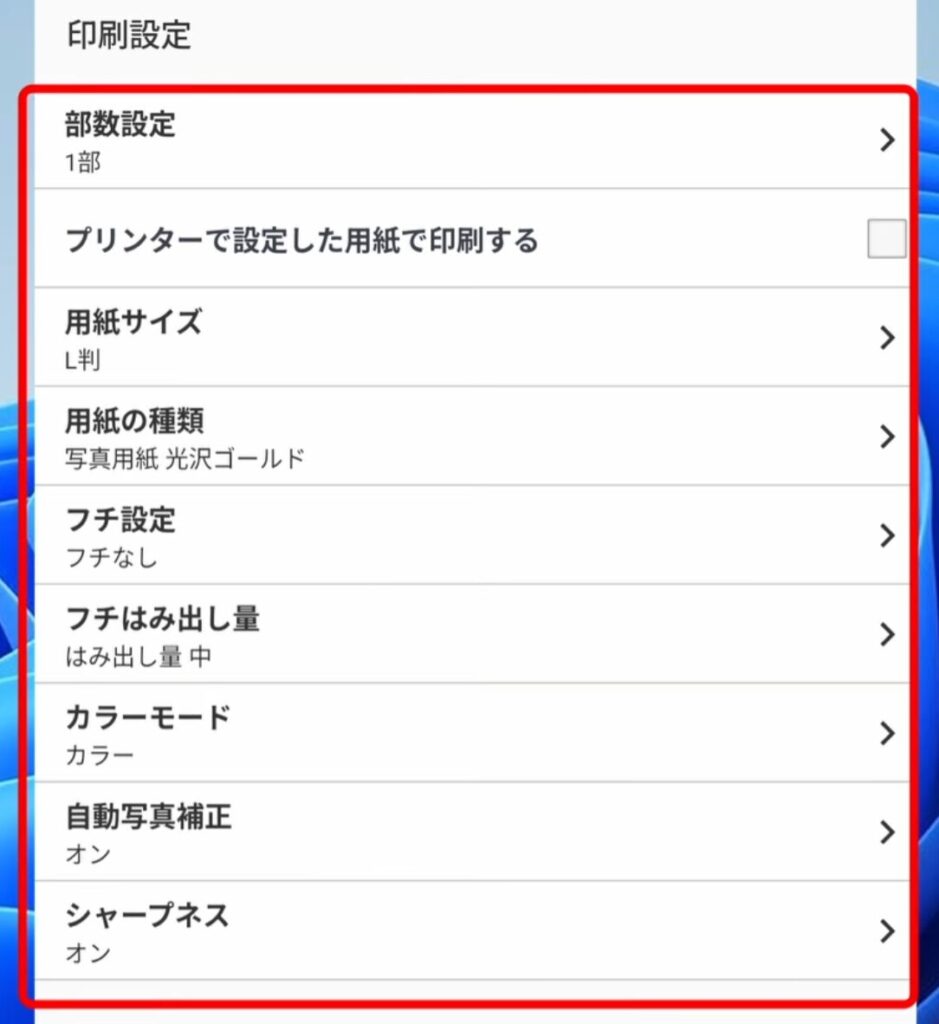The height and width of the screenshot is (1024, 939).
Task: Change 用紙の種類 paper type
Action: point(470,436)
